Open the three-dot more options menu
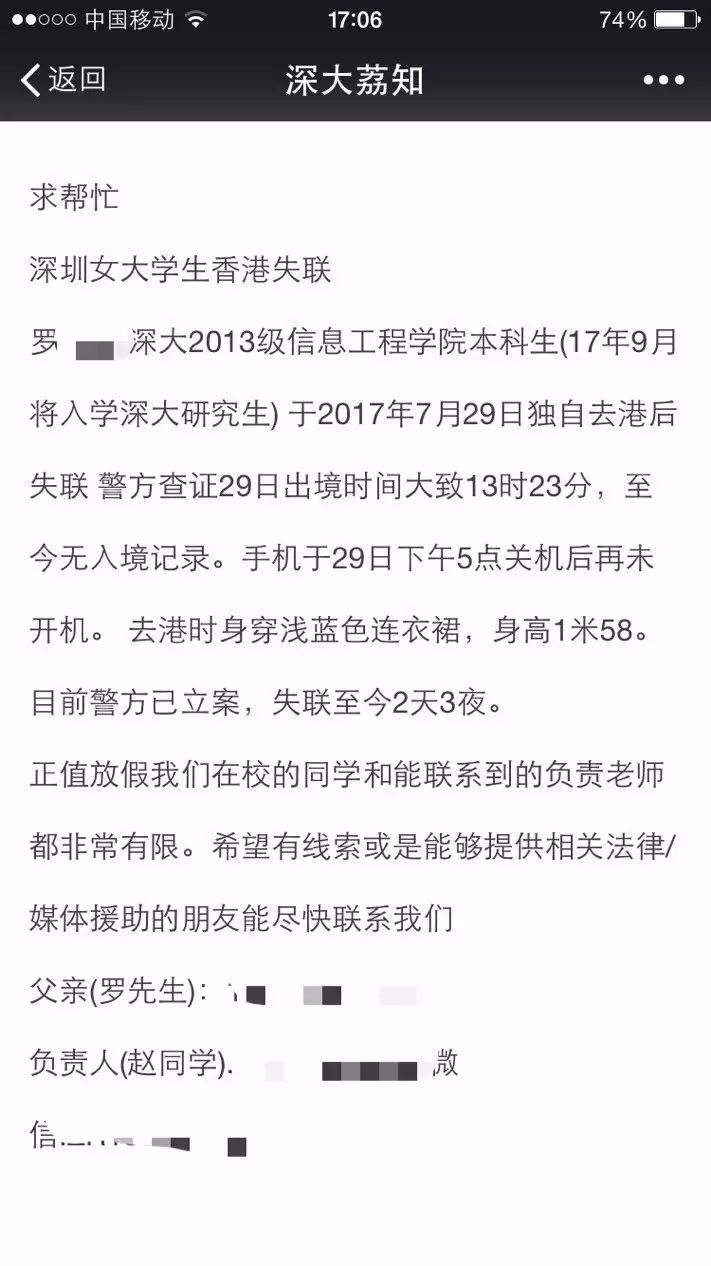The width and height of the screenshot is (711, 1266). [x=663, y=81]
